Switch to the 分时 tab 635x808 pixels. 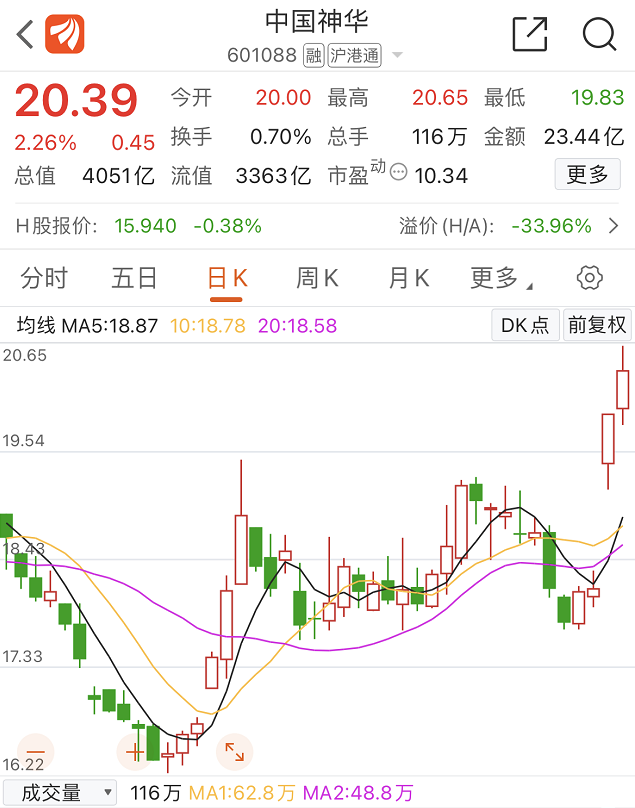coord(44,278)
